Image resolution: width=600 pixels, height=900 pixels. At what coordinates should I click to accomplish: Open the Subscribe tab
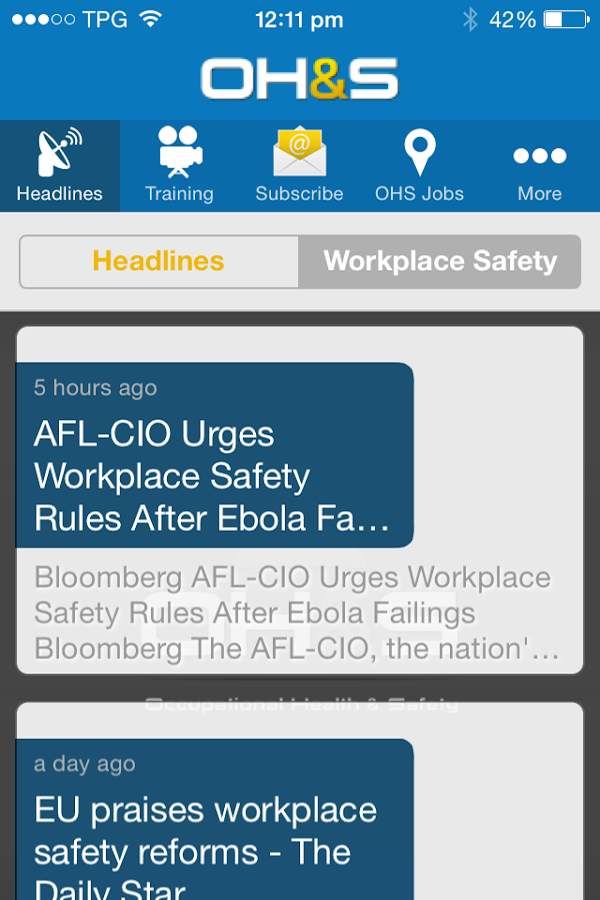(299, 166)
